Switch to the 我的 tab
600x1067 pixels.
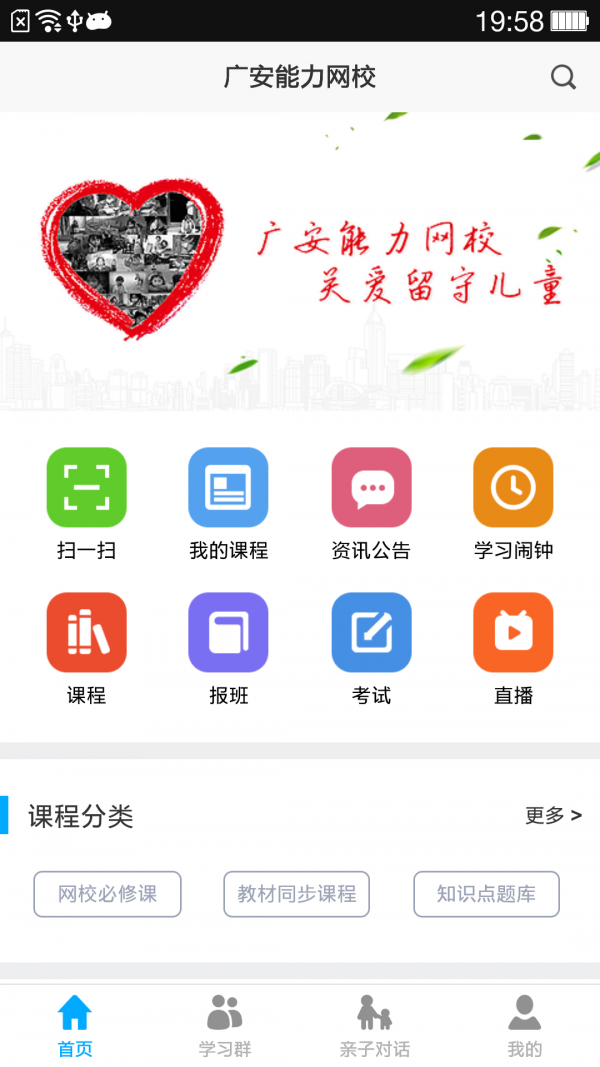(x=524, y=1026)
